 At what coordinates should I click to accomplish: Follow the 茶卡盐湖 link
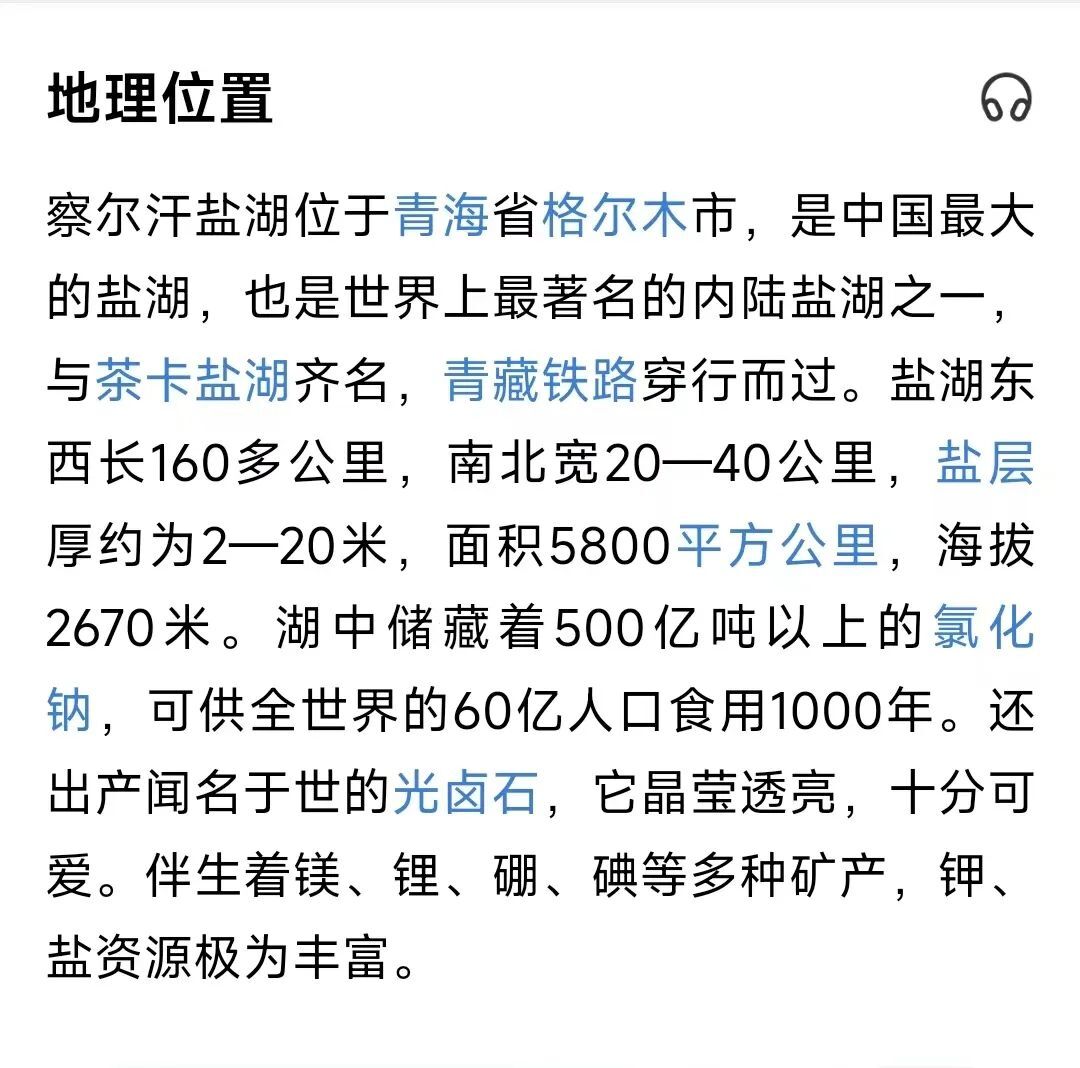[192, 382]
